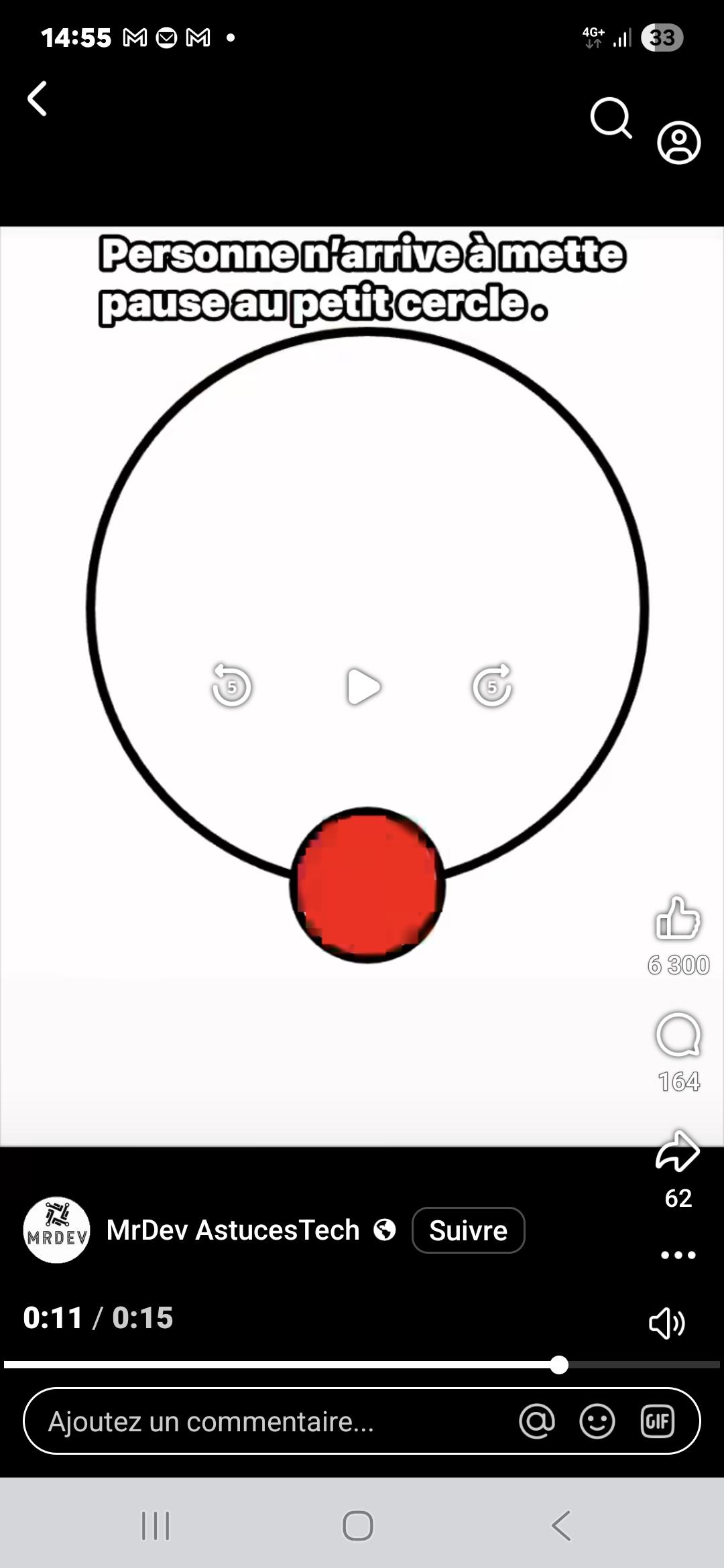Like this video with the thumbs-up
724x1568 pixels.
pos(678,918)
